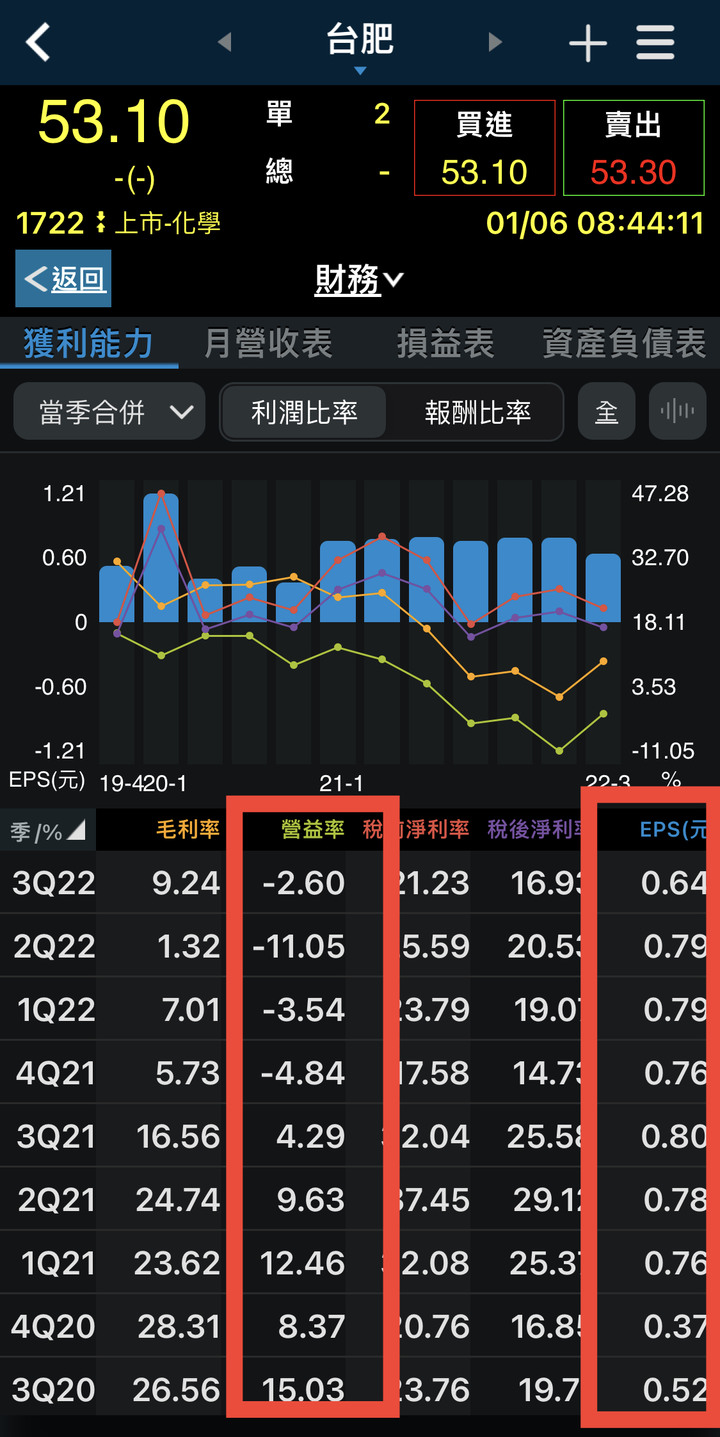This screenshot has width=720, height=1437.
Task: Select the 報酬比率 segment
Action: pos(477,412)
